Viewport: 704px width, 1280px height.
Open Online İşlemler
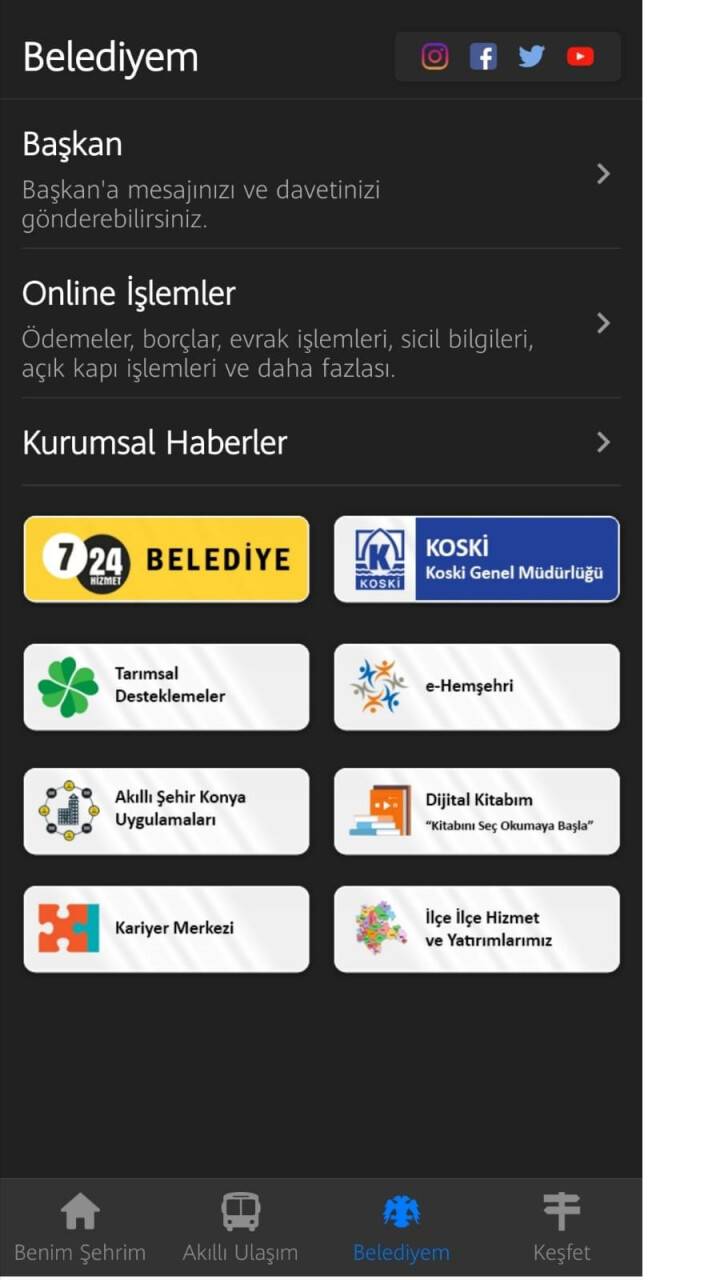(320, 323)
